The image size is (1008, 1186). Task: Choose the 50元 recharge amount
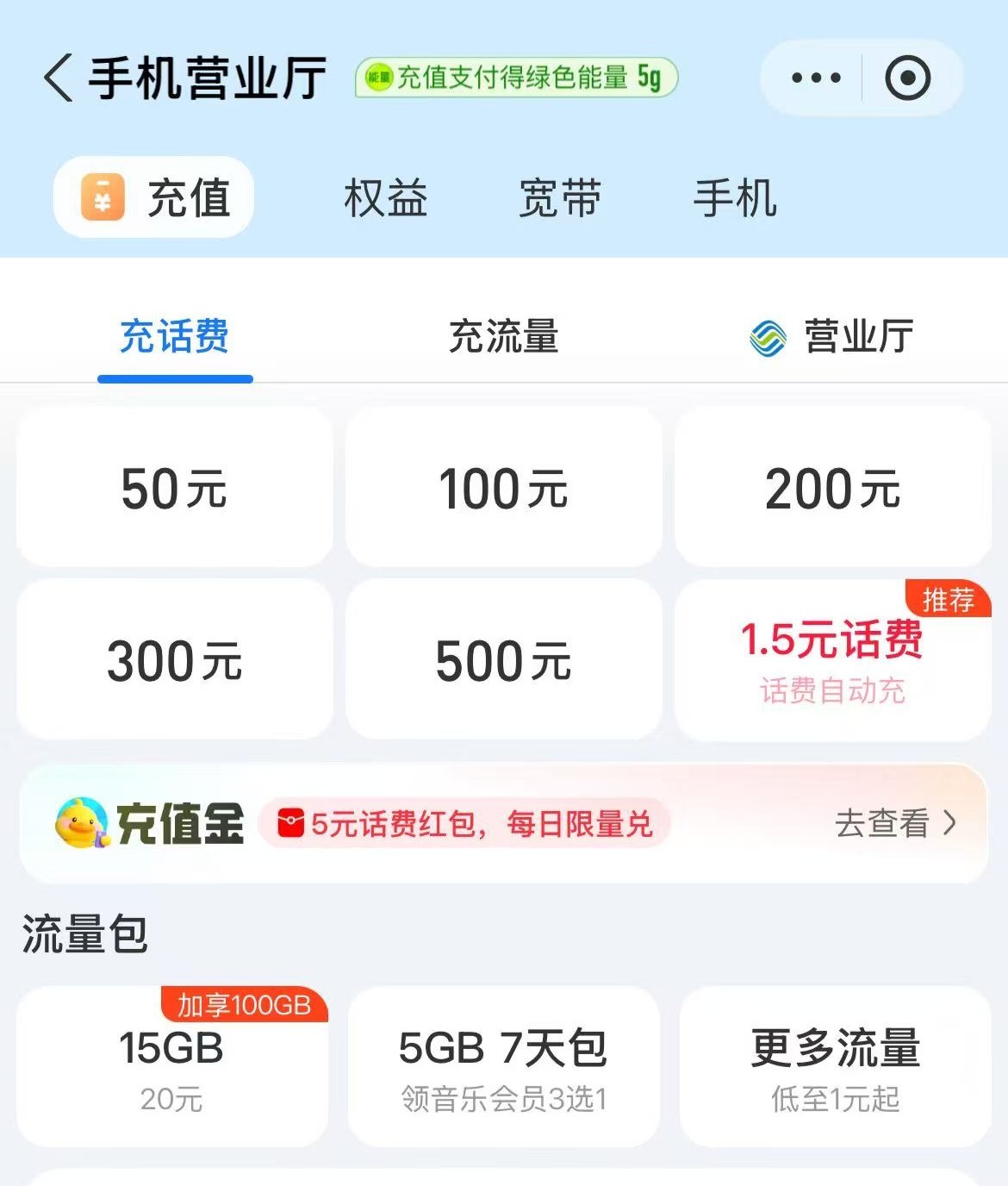click(x=174, y=489)
